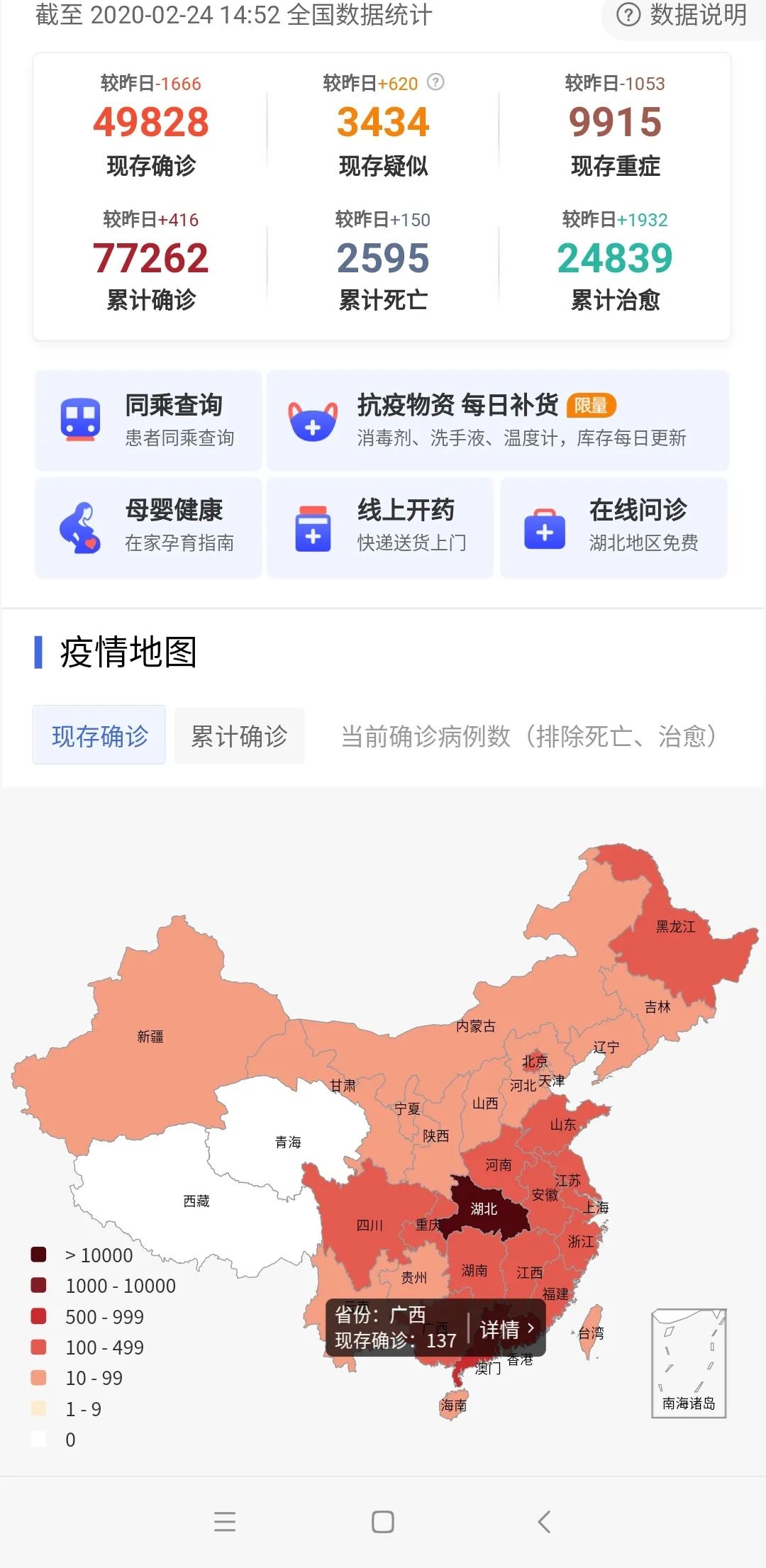Switch to the 现存确诊 map view

(98, 736)
